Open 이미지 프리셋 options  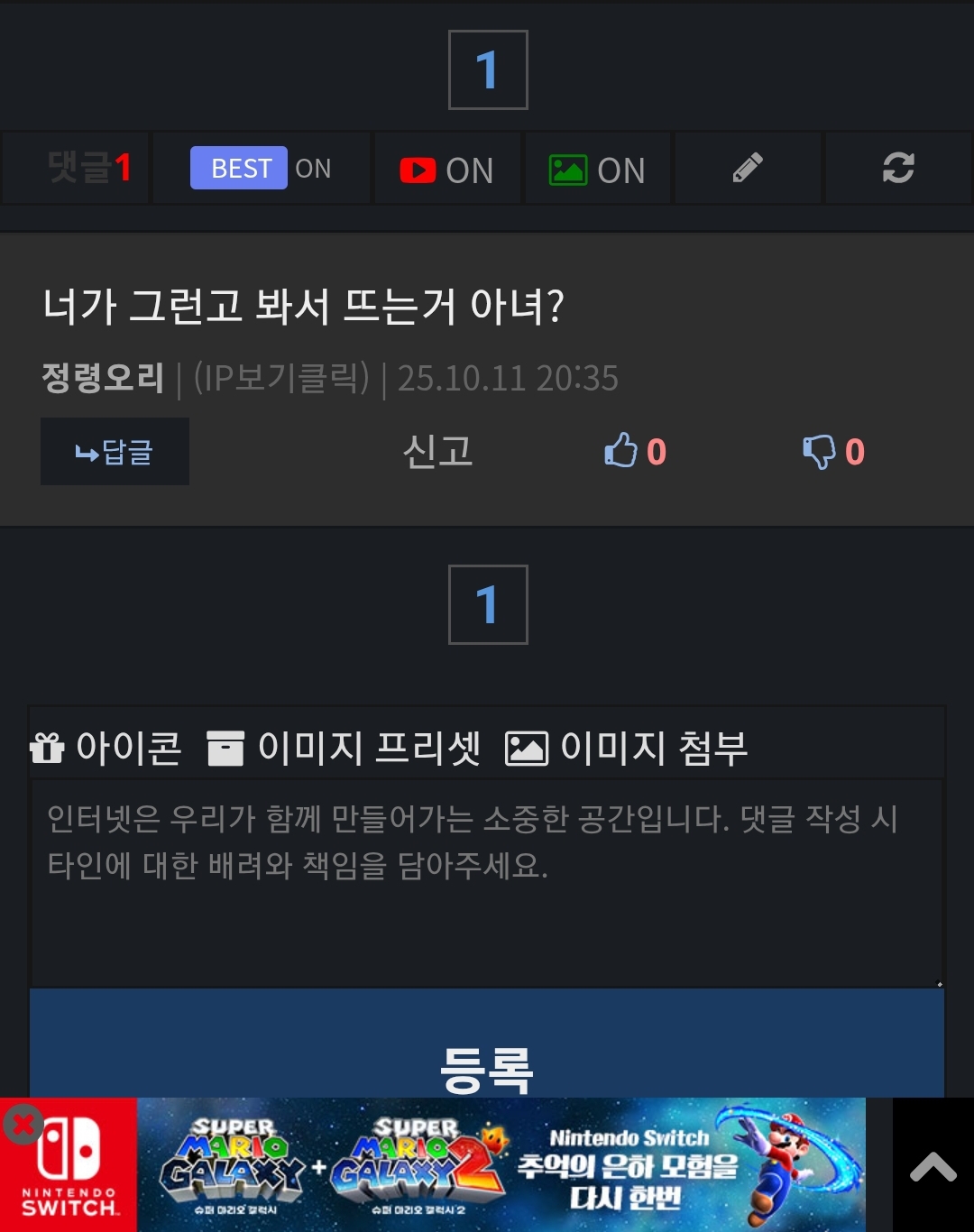(344, 748)
